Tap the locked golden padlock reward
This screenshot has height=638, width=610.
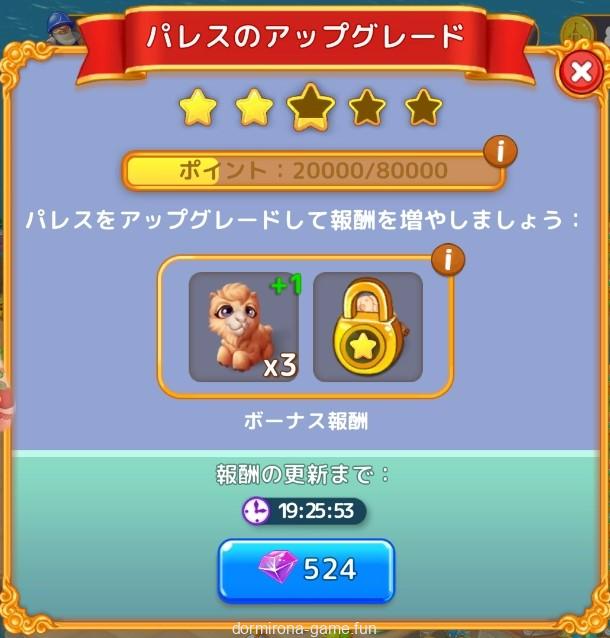(x=368, y=327)
